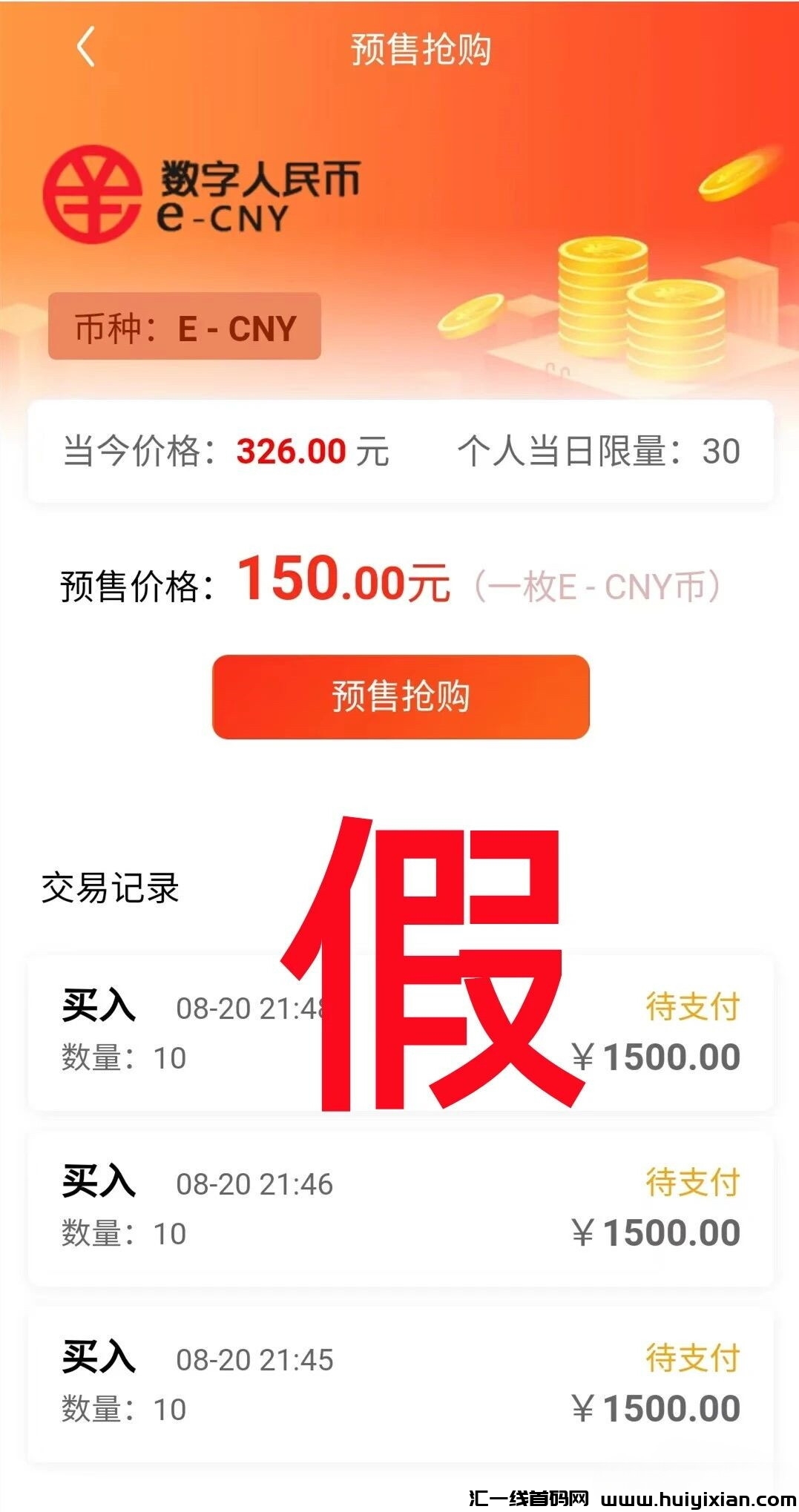The height and width of the screenshot is (1512, 799).
Task: Tap the 币种：E-CNY currency badge
Action: point(185,328)
